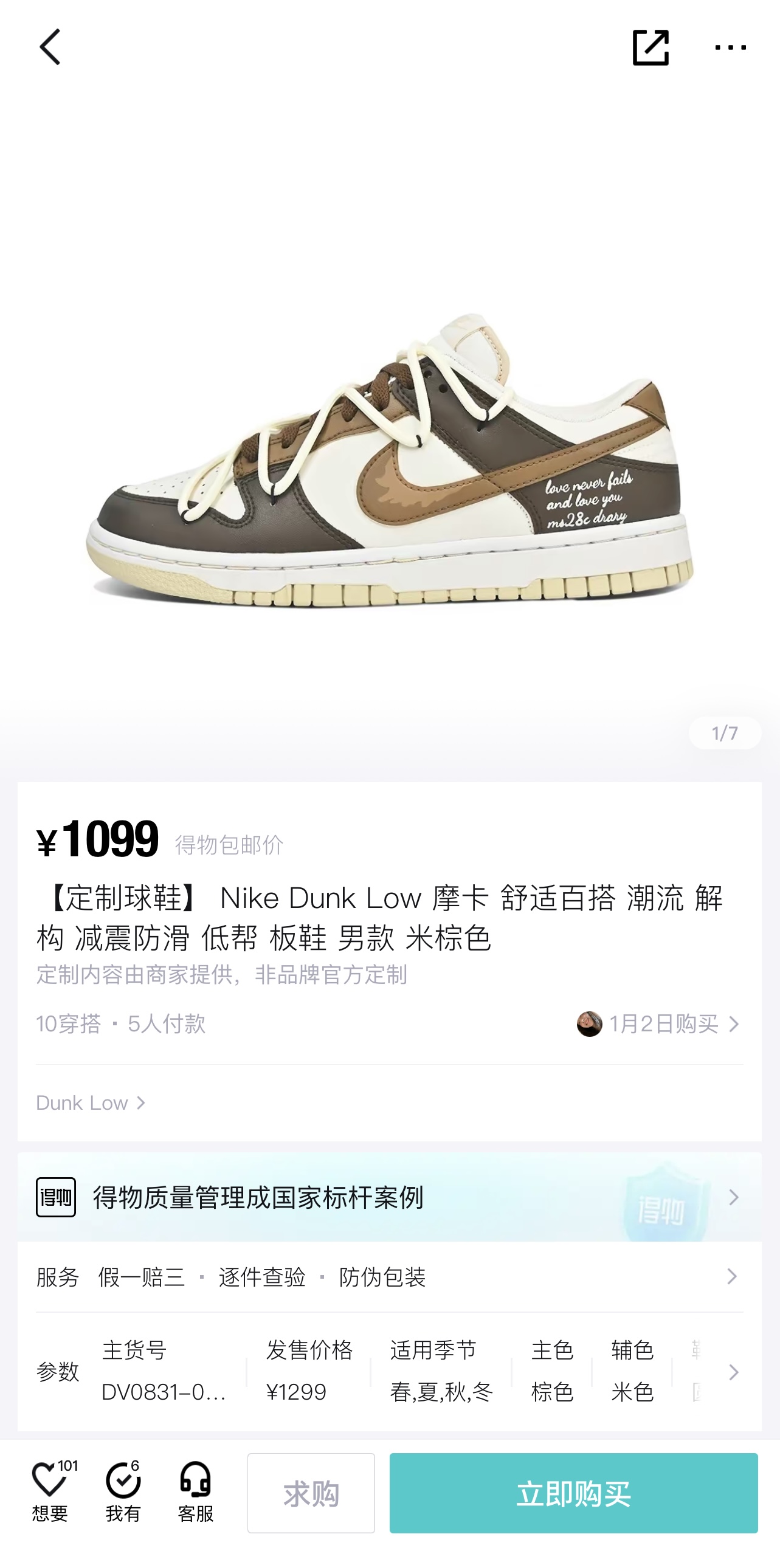Add the shoe to 想要 wishlist
The width and height of the screenshot is (780, 1568).
coord(50,1491)
